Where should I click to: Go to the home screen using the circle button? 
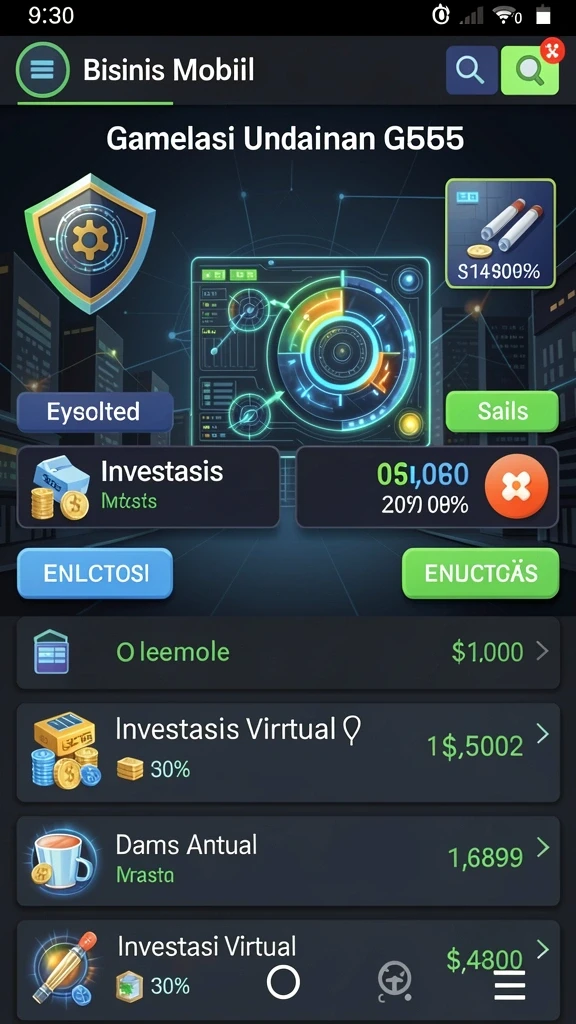click(x=283, y=982)
